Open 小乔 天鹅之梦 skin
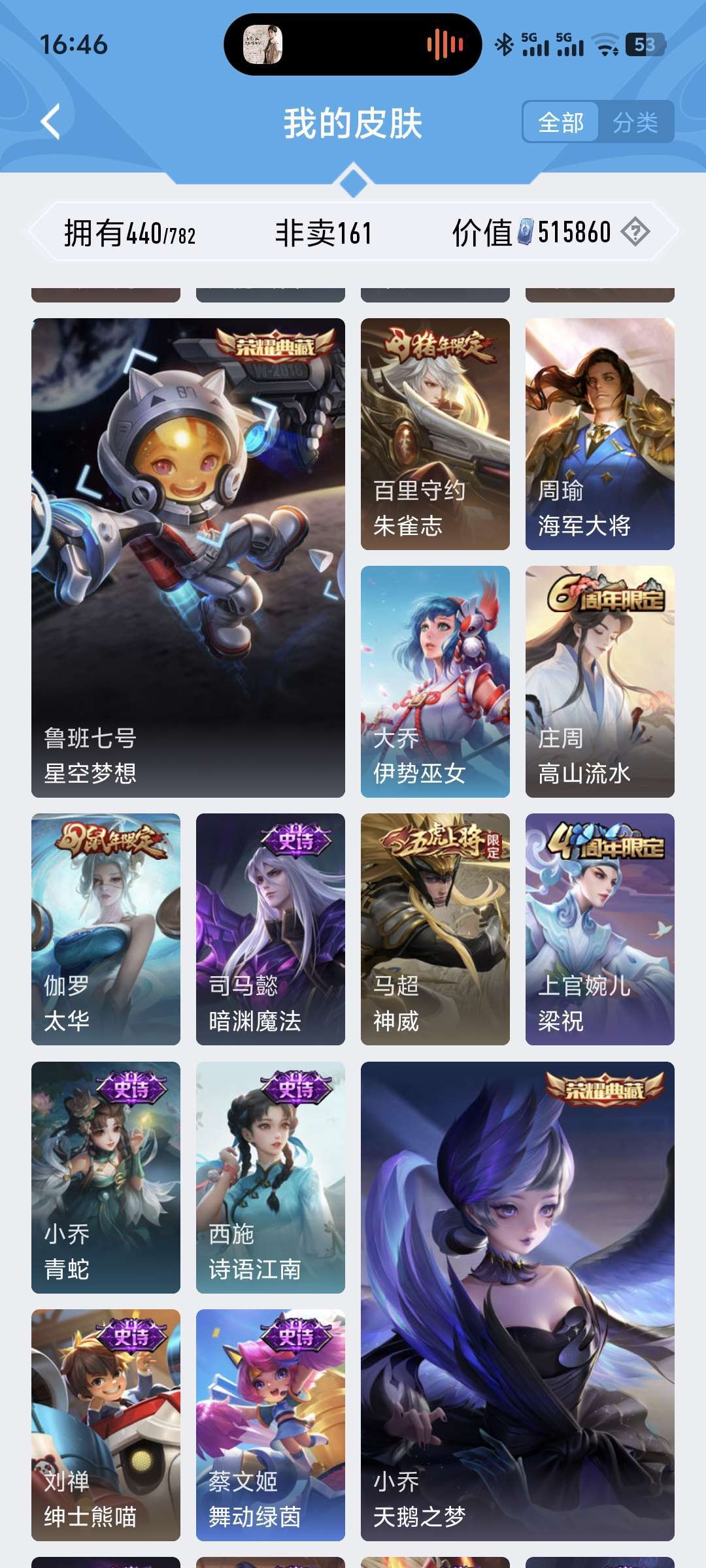 (x=517, y=1301)
